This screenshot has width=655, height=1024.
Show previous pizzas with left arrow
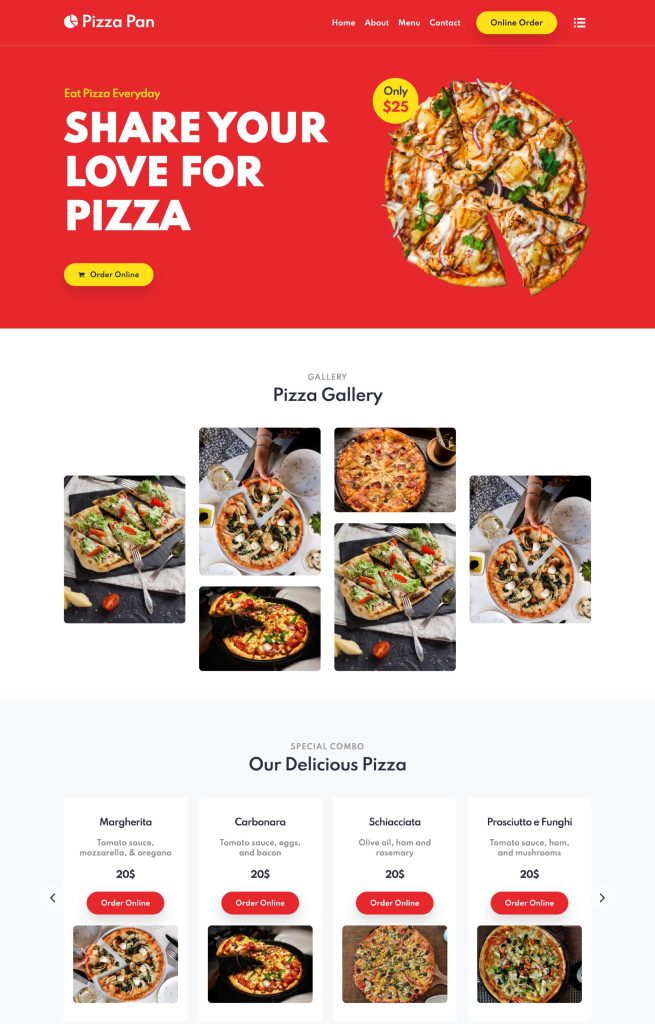coord(53,898)
